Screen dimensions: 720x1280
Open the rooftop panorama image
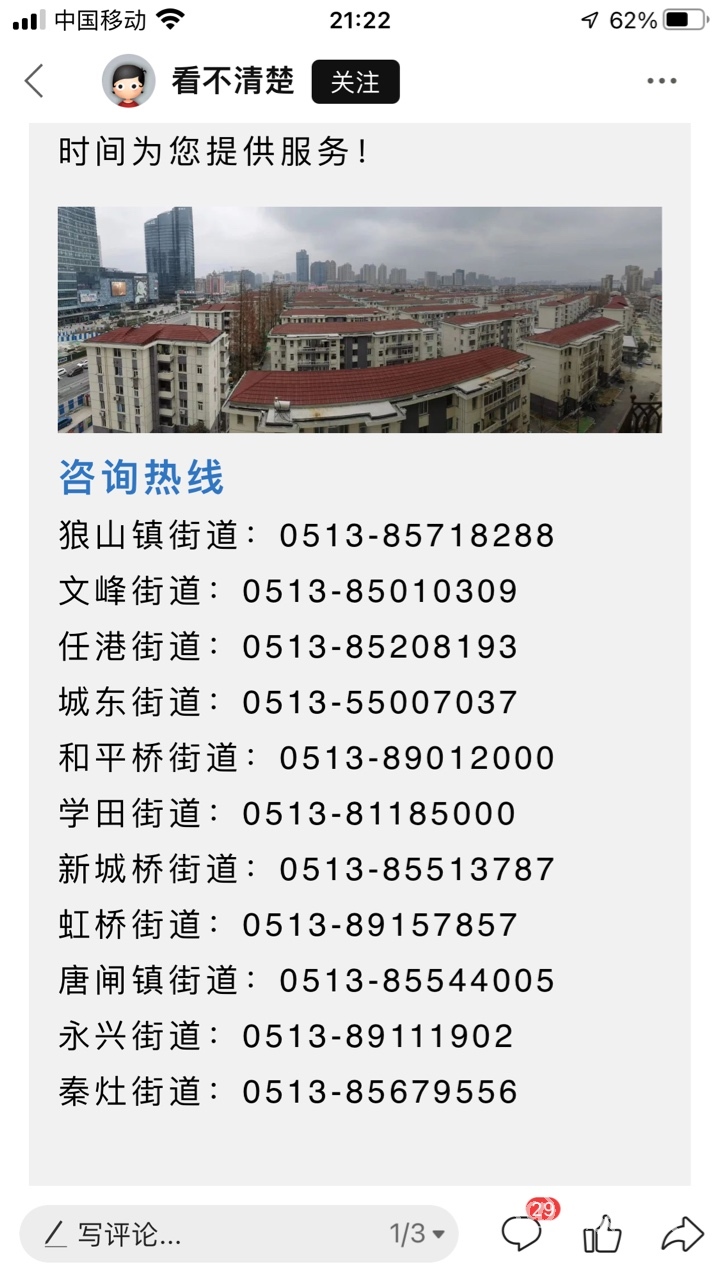[359, 319]
